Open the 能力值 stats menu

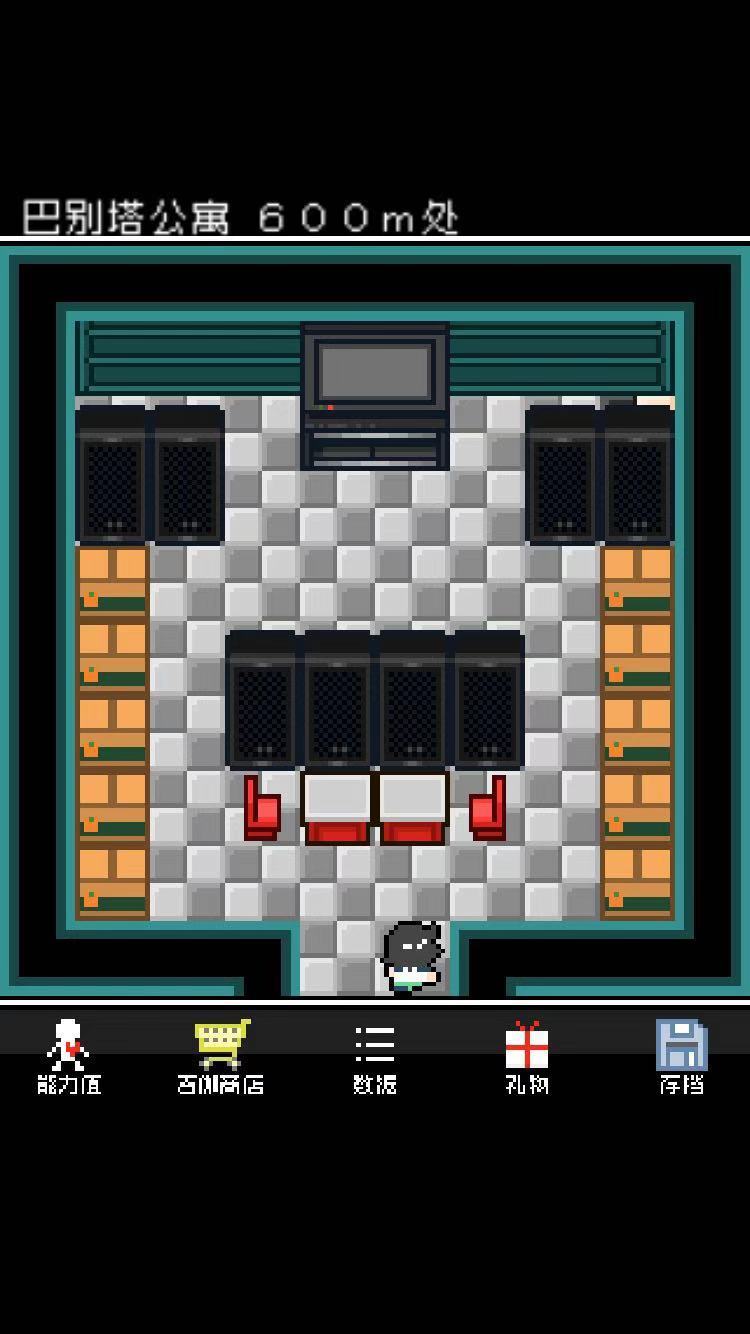[68, 1056]
